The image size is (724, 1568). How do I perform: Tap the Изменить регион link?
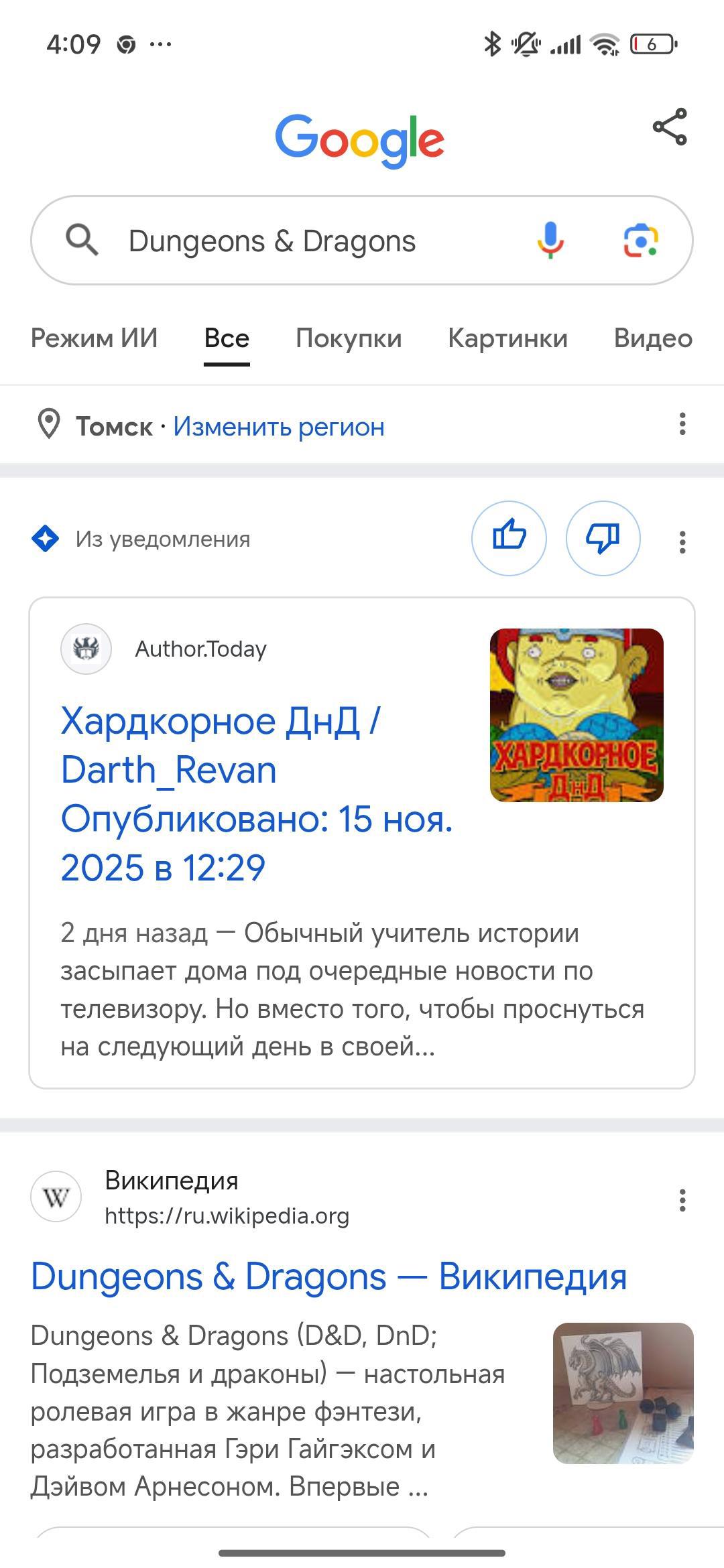point(279,427)
